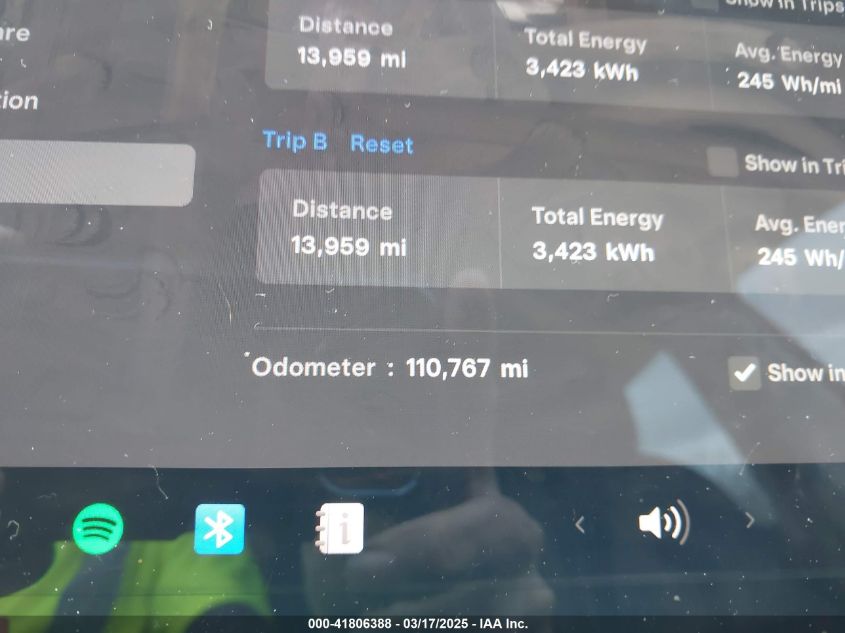
Task: Reset the Trip B counter
Action: [x=381, y=144]
